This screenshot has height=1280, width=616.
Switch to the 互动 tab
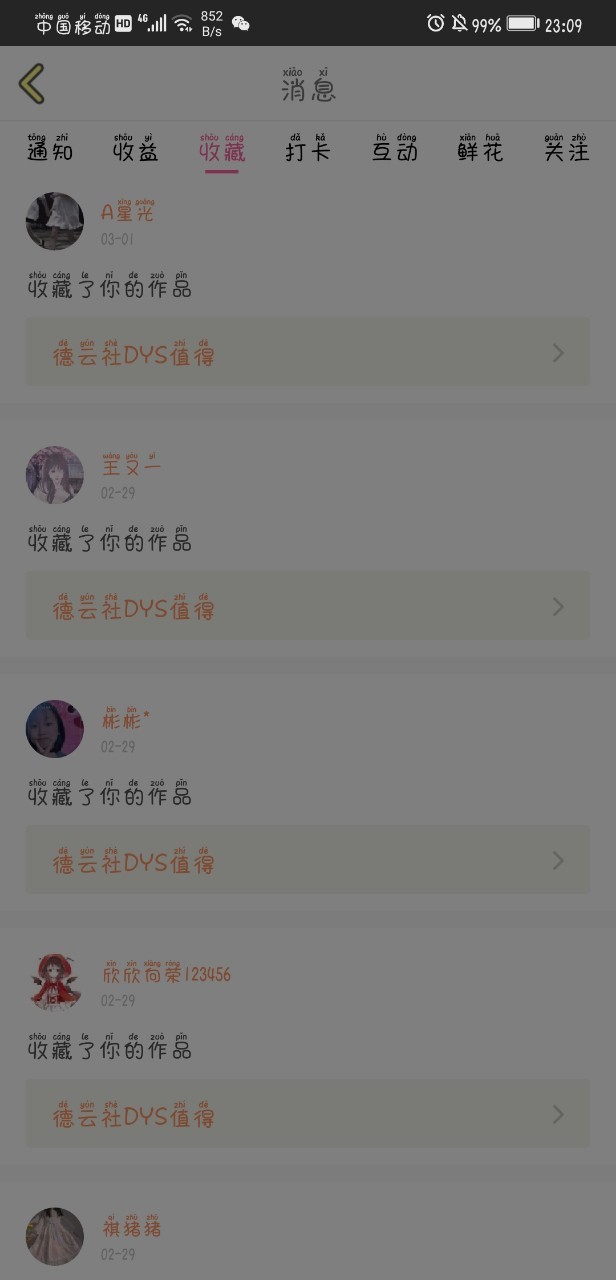tap(395, 148)
